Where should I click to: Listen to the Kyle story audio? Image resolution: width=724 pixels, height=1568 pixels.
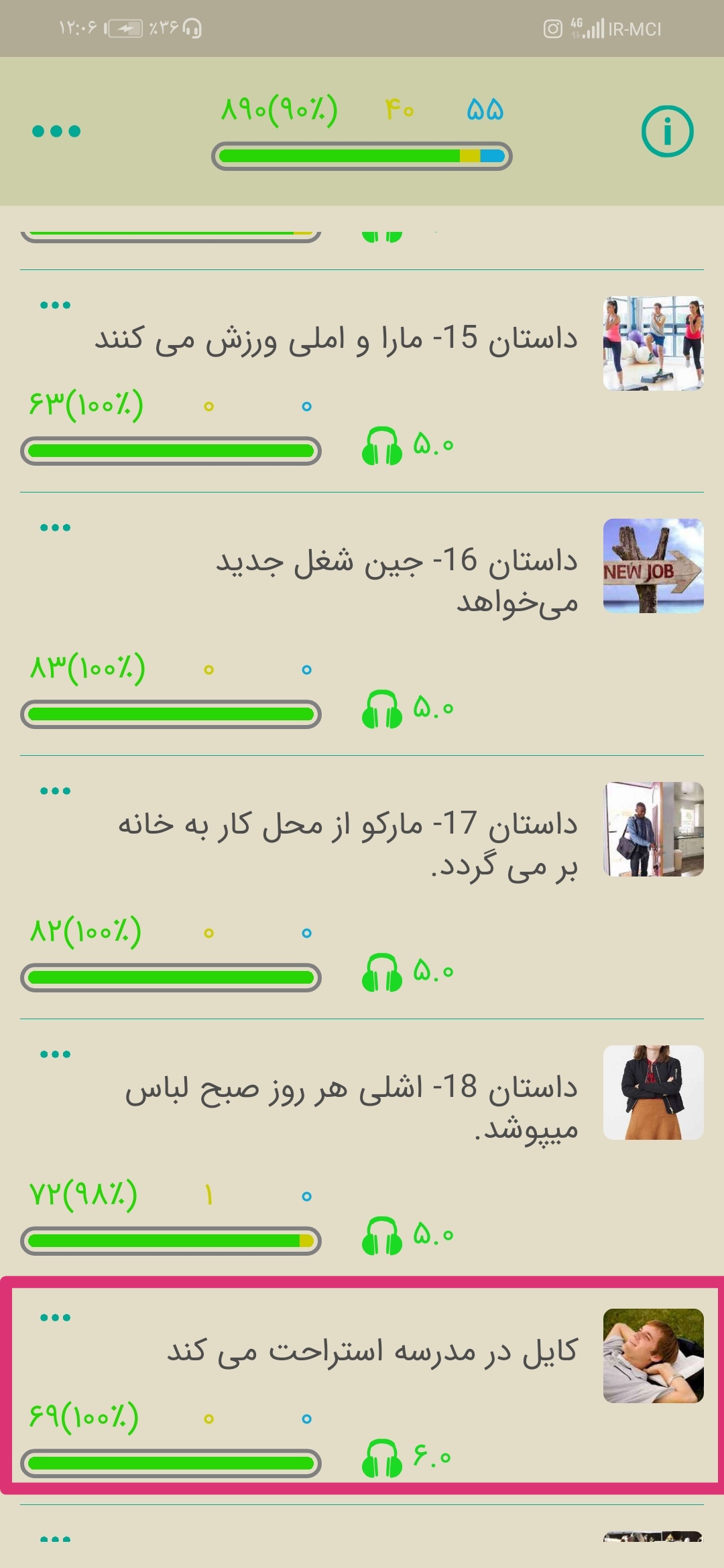(x=382, y=1458)
